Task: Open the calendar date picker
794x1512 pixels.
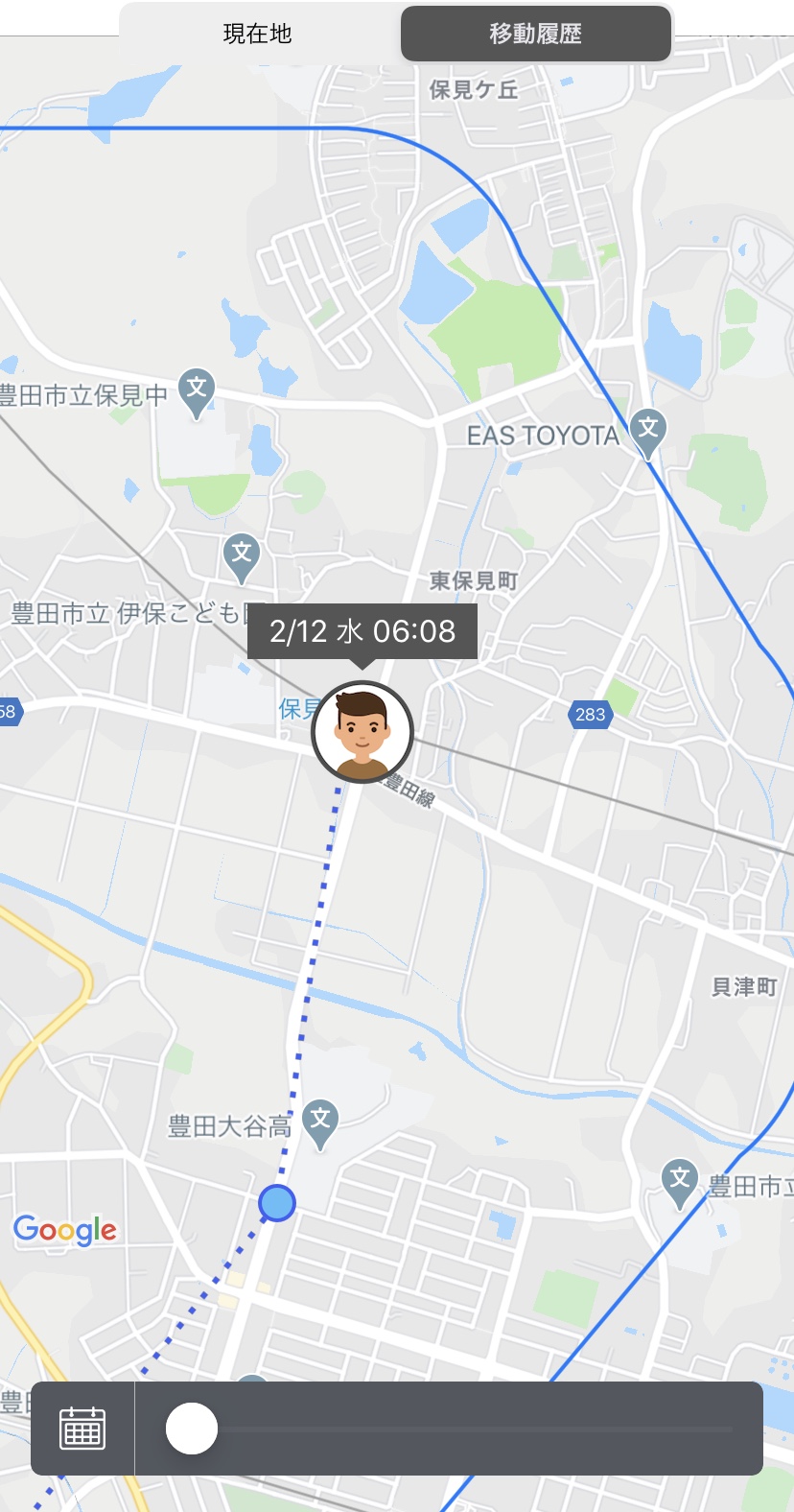Action: click(x=82, y=1429)
